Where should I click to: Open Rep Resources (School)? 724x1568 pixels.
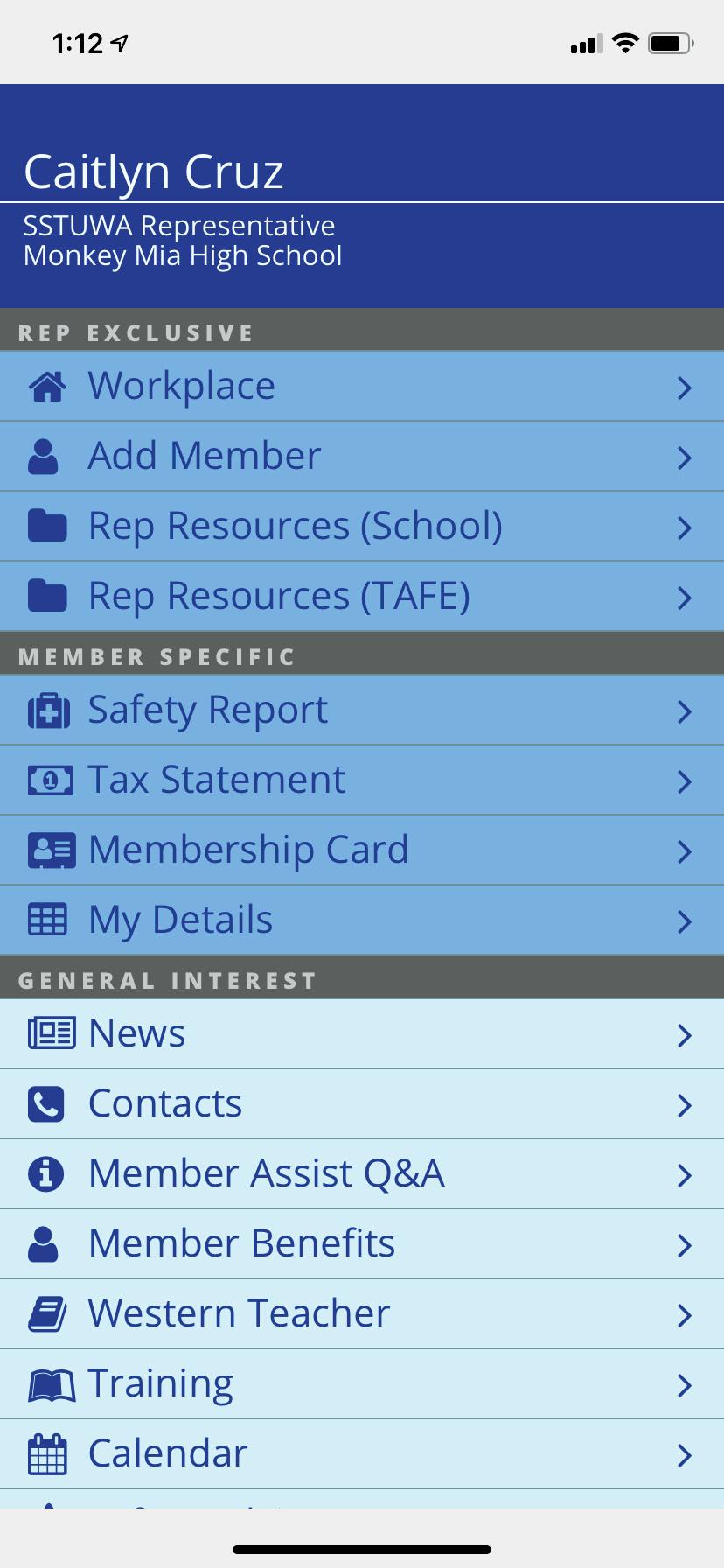coord(361,526)
